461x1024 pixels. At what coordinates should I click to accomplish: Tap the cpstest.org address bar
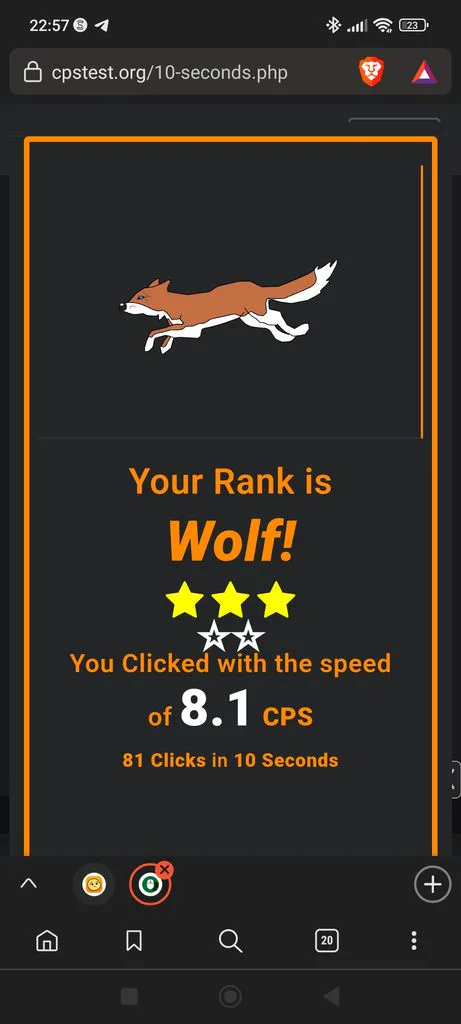168,72
